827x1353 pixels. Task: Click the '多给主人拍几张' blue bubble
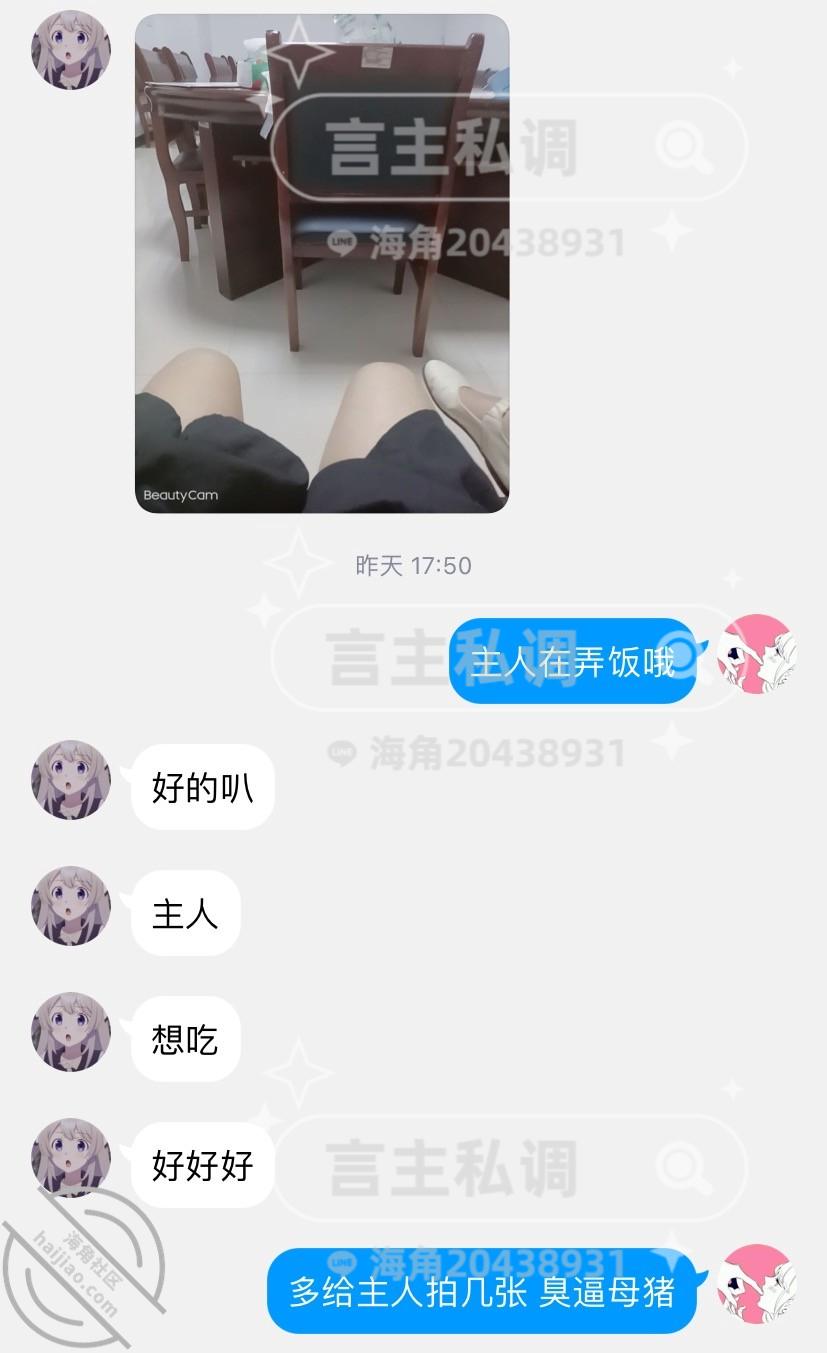(480, 1294)
